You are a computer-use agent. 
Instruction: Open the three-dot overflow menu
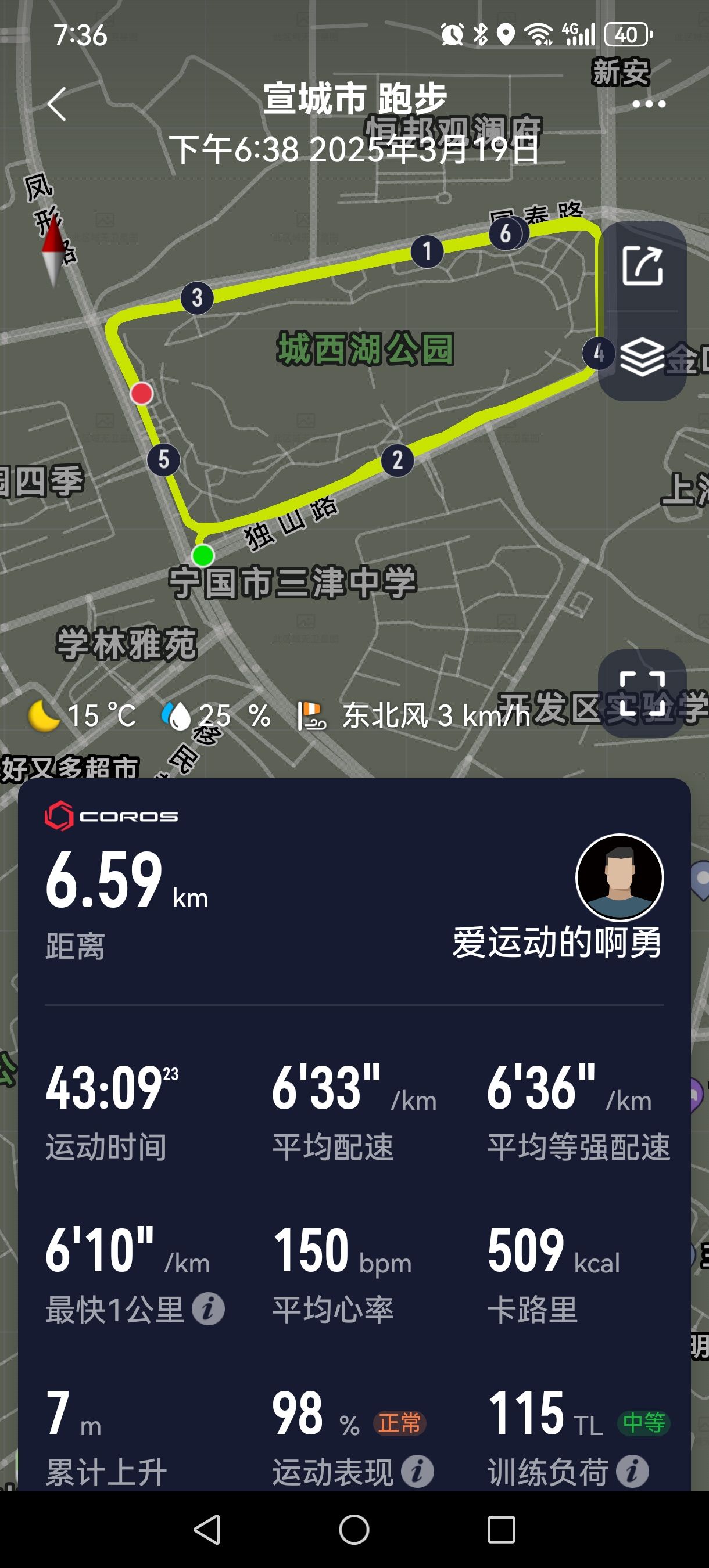point(649,104)
